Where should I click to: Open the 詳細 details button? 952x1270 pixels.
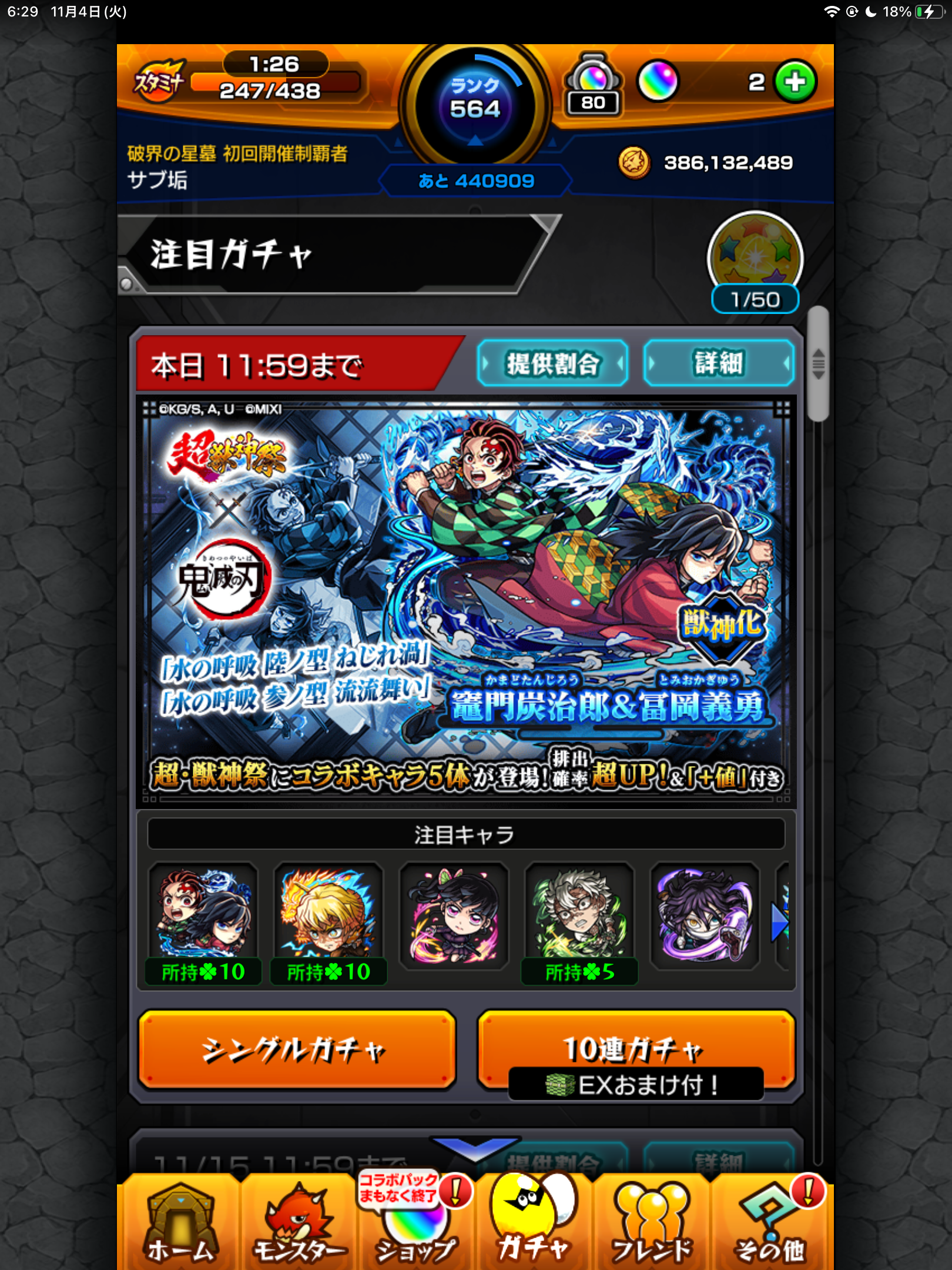(x=719, y=363)
